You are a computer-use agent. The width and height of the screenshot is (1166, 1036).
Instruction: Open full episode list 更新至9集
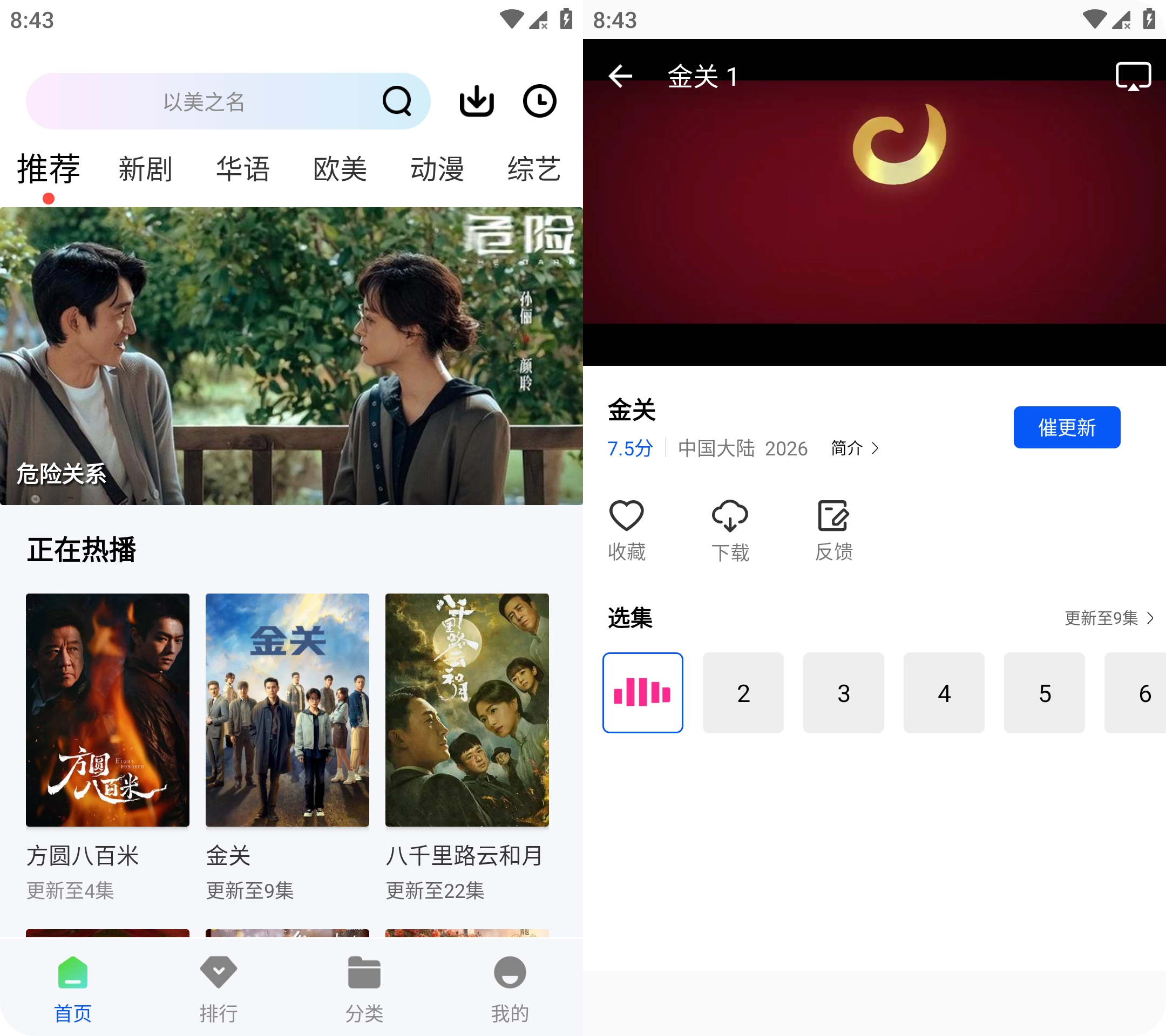coord(1108,618)
